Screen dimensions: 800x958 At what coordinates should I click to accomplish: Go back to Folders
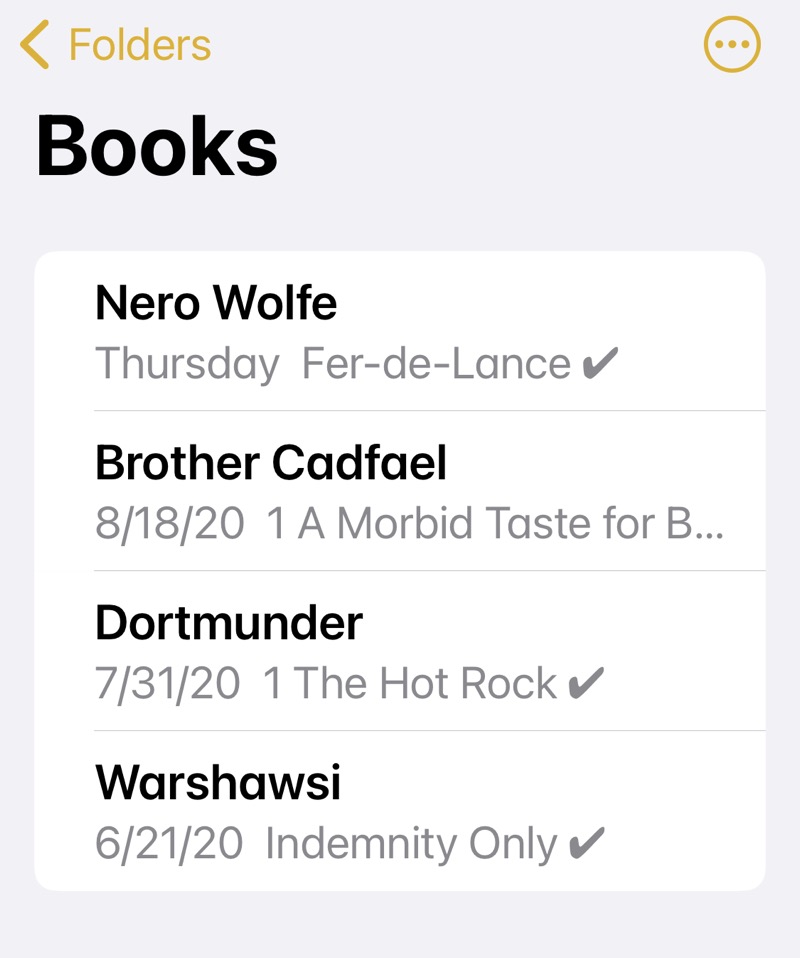tap(115, 45)
